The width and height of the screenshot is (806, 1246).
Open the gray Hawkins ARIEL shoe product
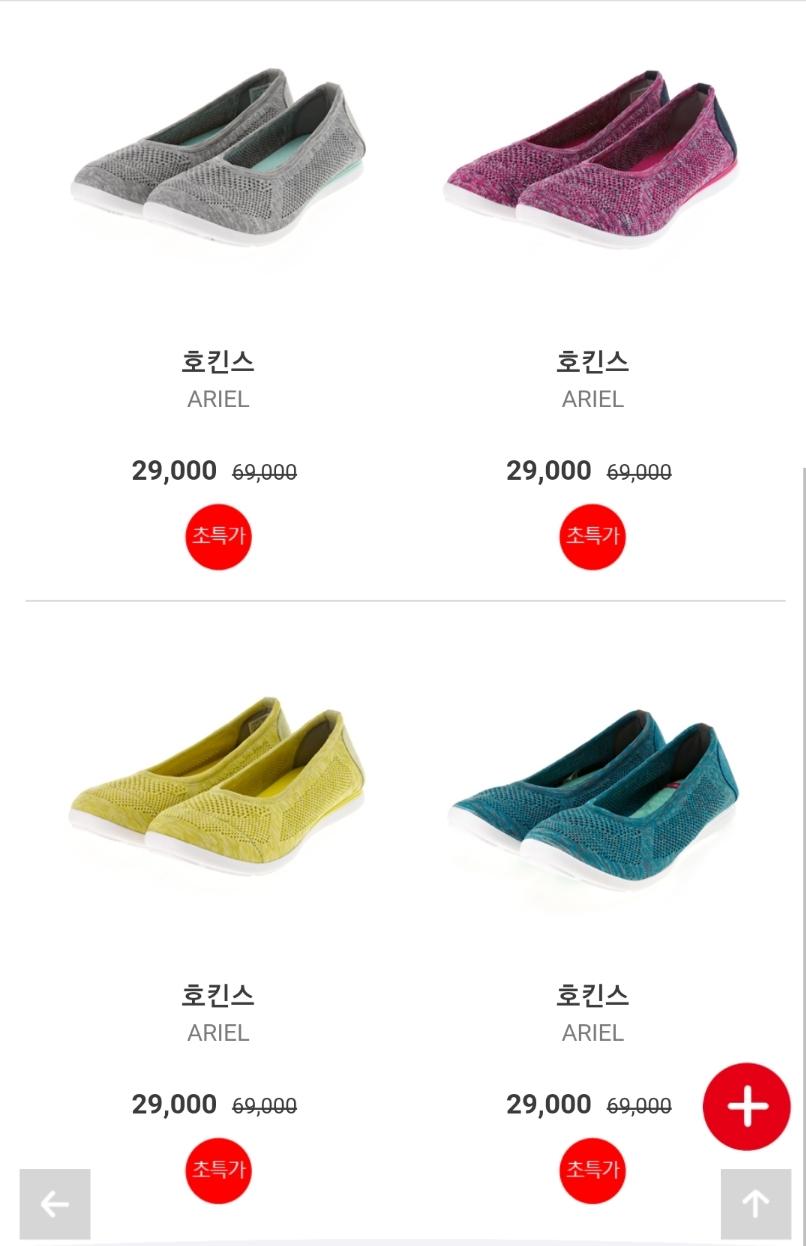point(218,160)
